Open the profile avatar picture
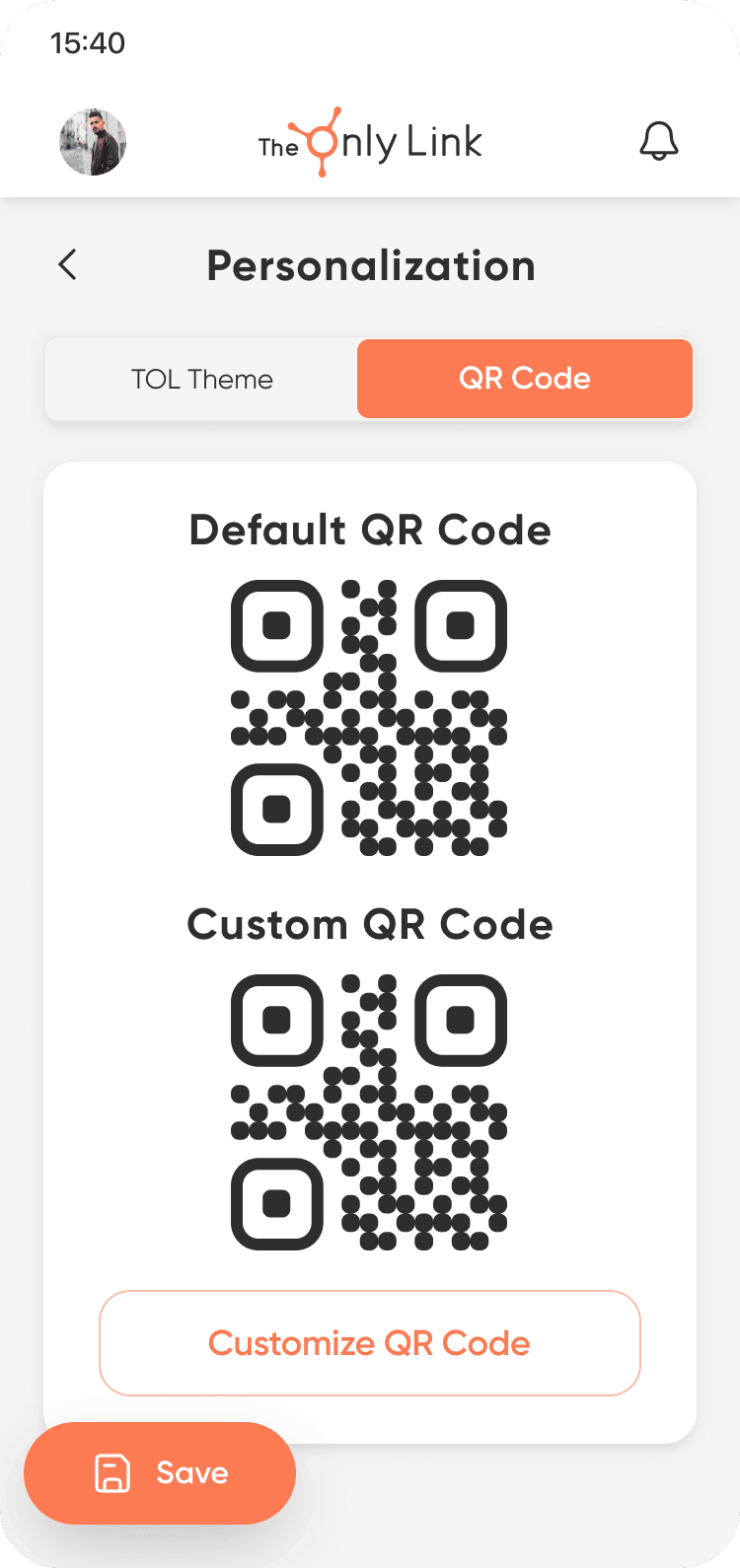Image resolution: width=740 pixels, height=1568 pixels. pos(93,142)
